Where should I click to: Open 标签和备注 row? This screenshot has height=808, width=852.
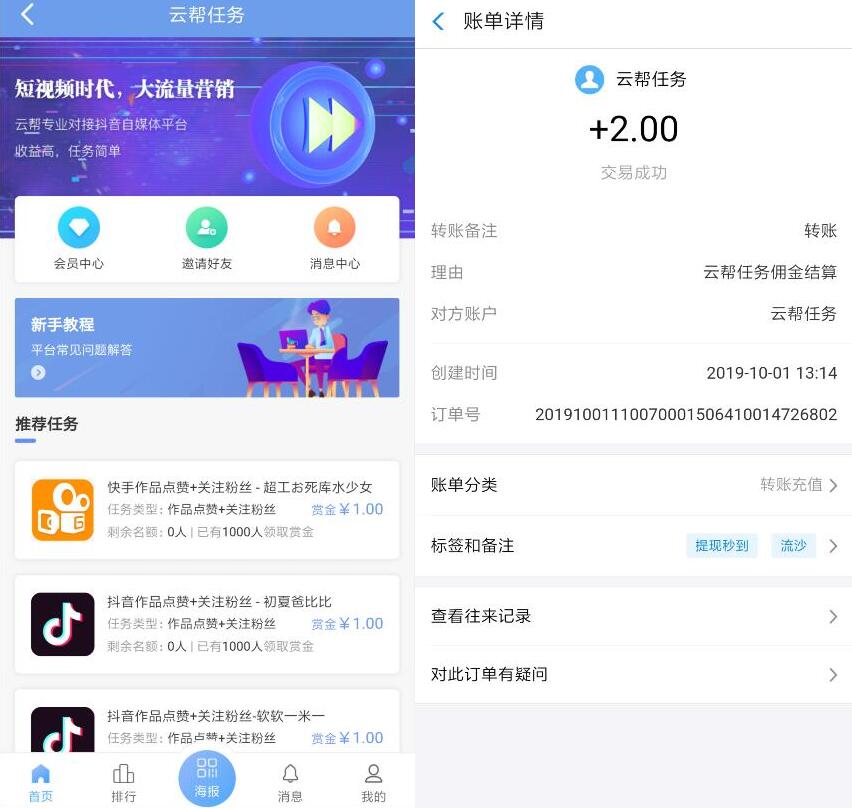point(633,546)
